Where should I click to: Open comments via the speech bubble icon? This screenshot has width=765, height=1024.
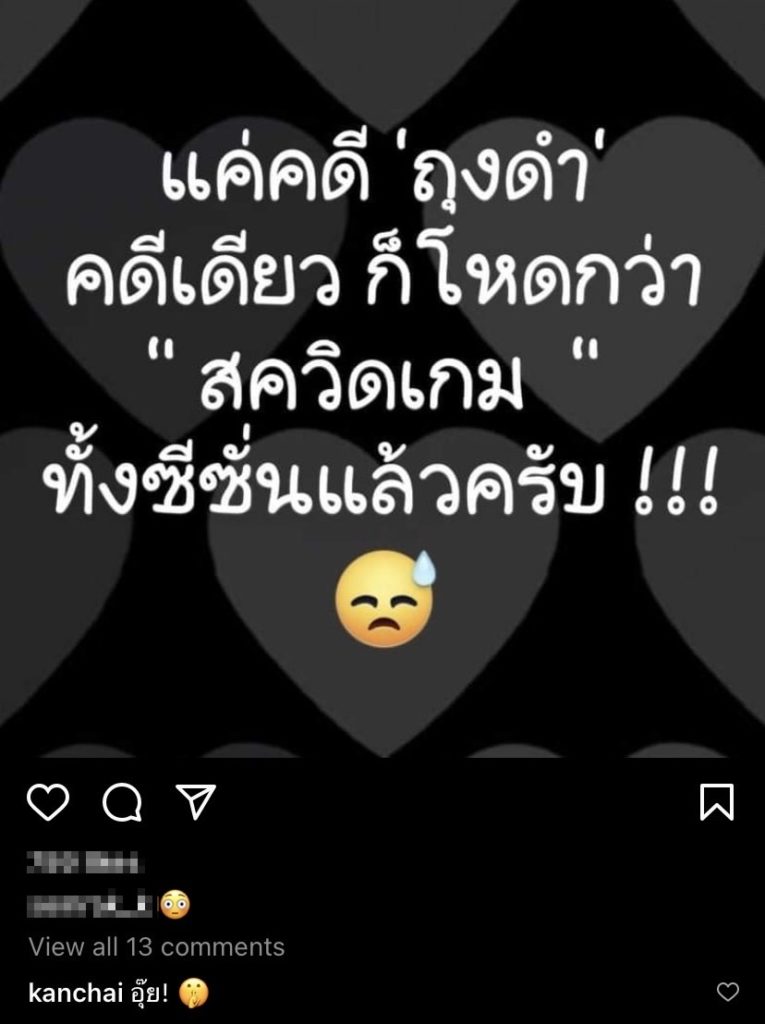122,803
